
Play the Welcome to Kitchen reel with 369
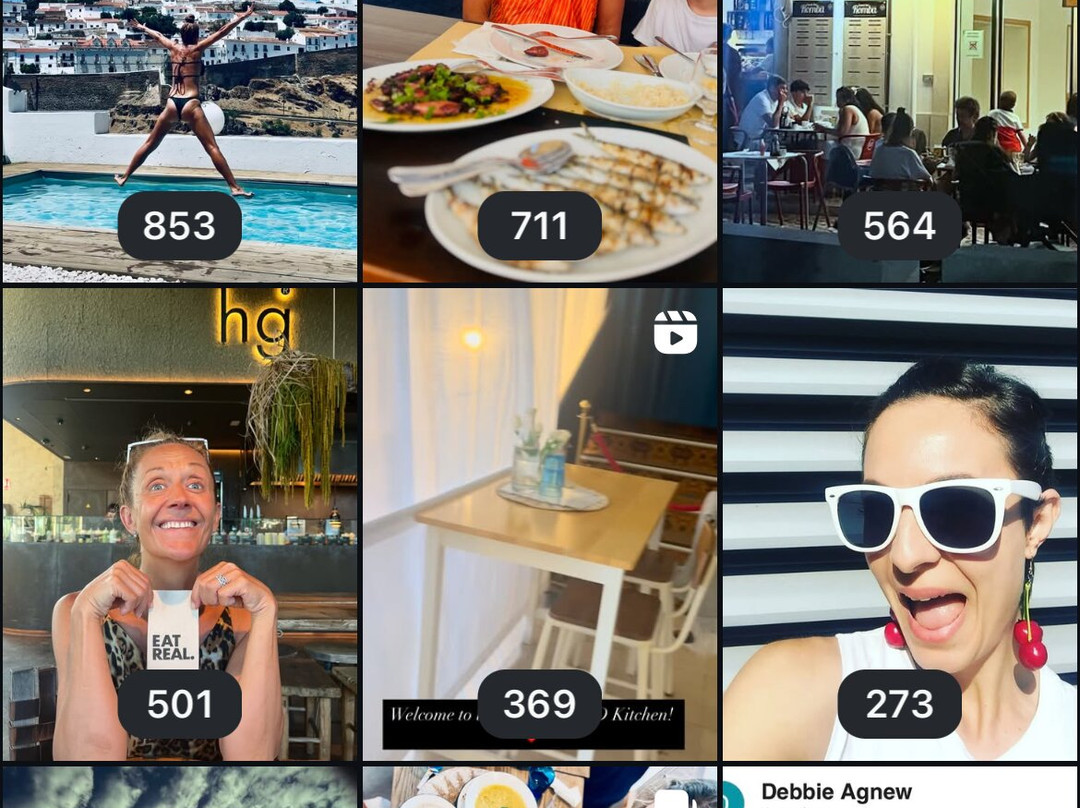pos(540,524)
